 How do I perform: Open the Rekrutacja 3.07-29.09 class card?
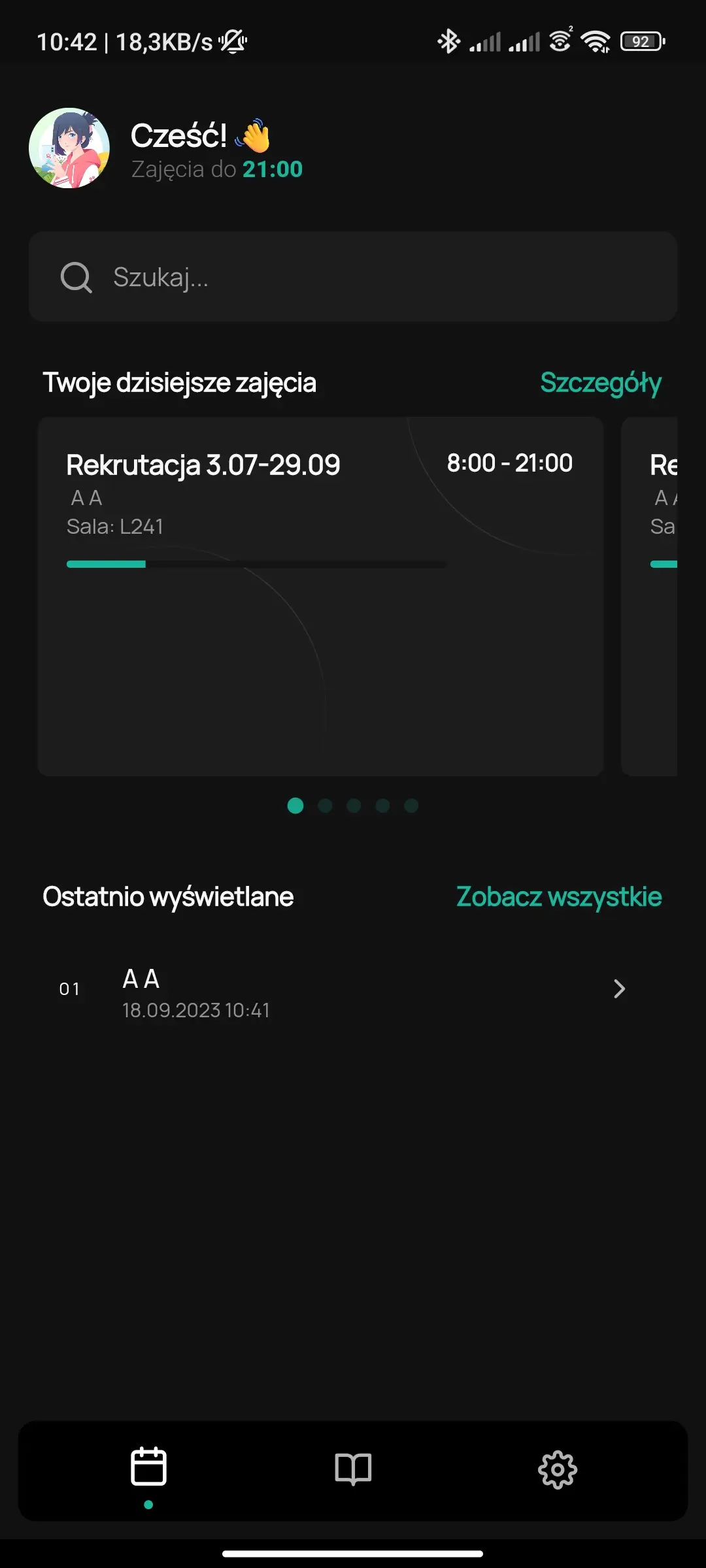click(320, 596)
